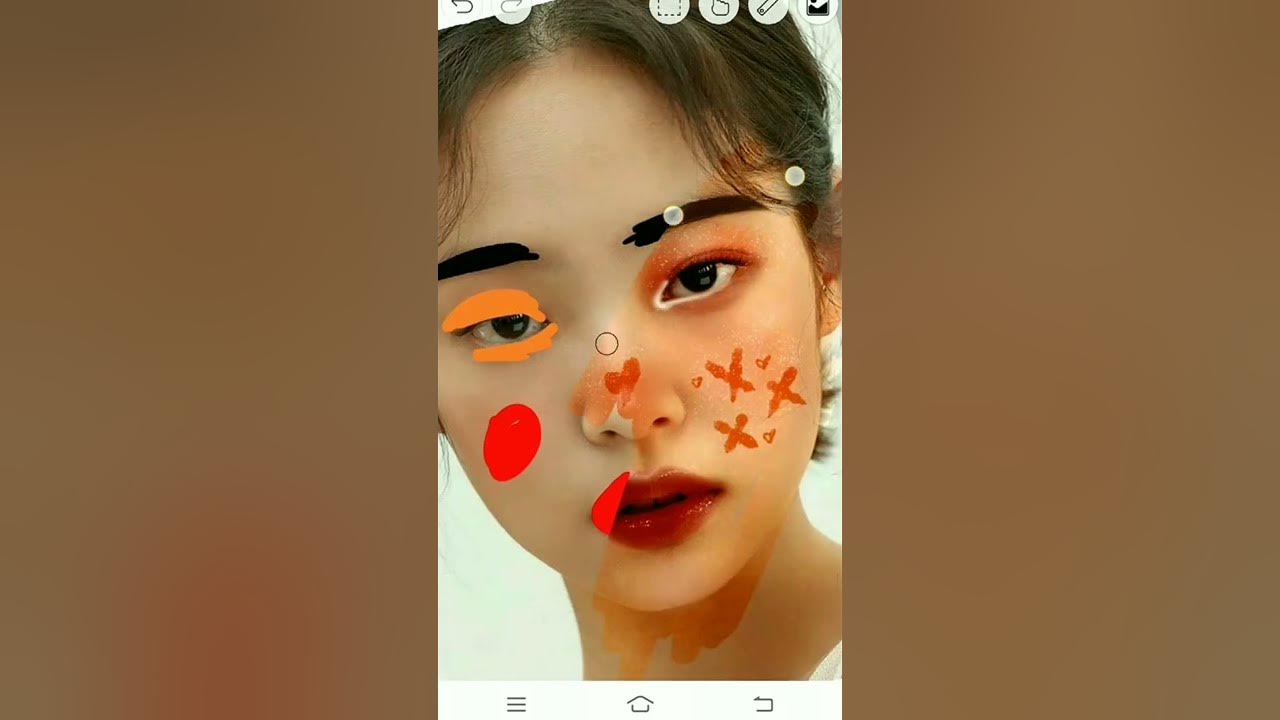Tap the system back button

click(763, 704)
